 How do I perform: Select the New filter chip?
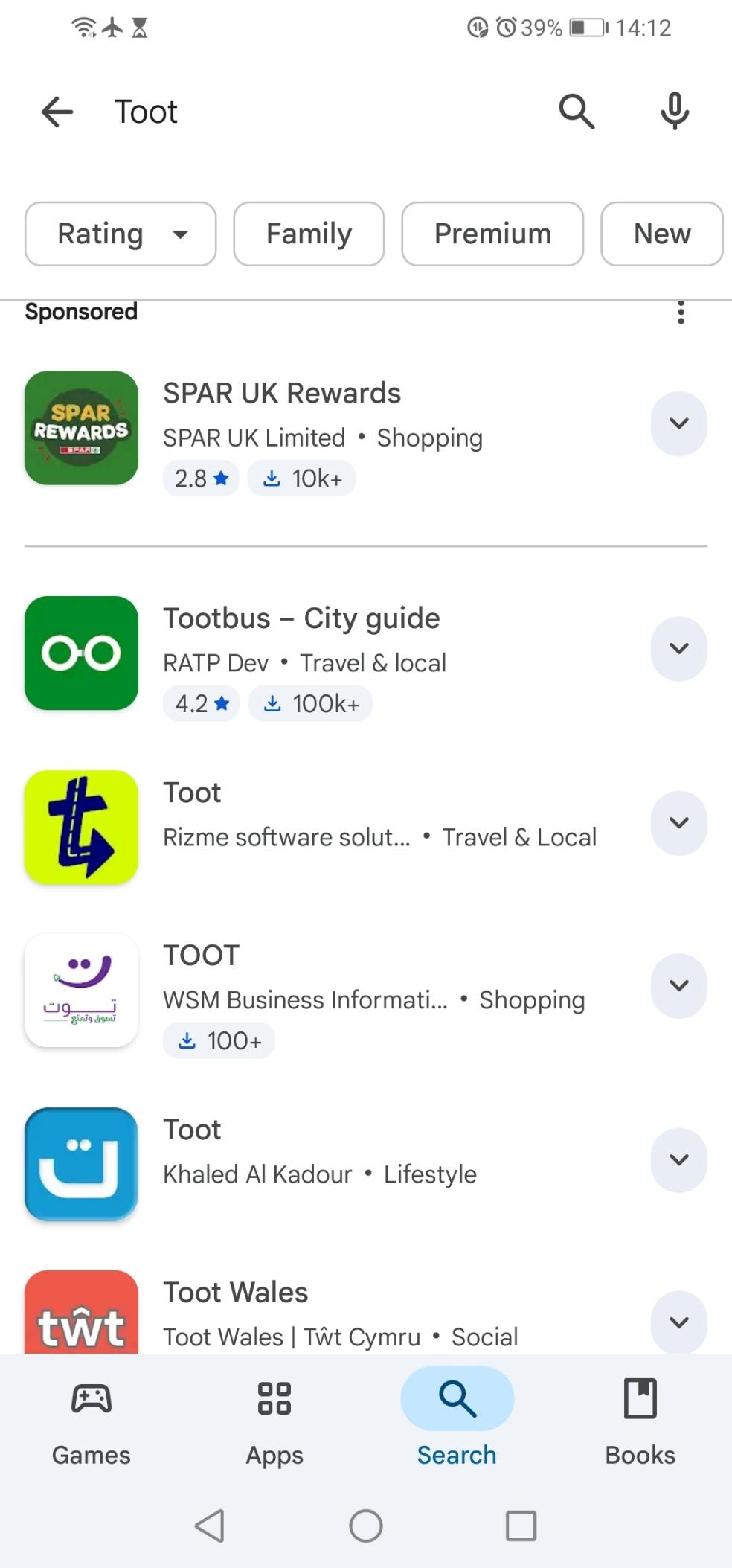point(661,234)
